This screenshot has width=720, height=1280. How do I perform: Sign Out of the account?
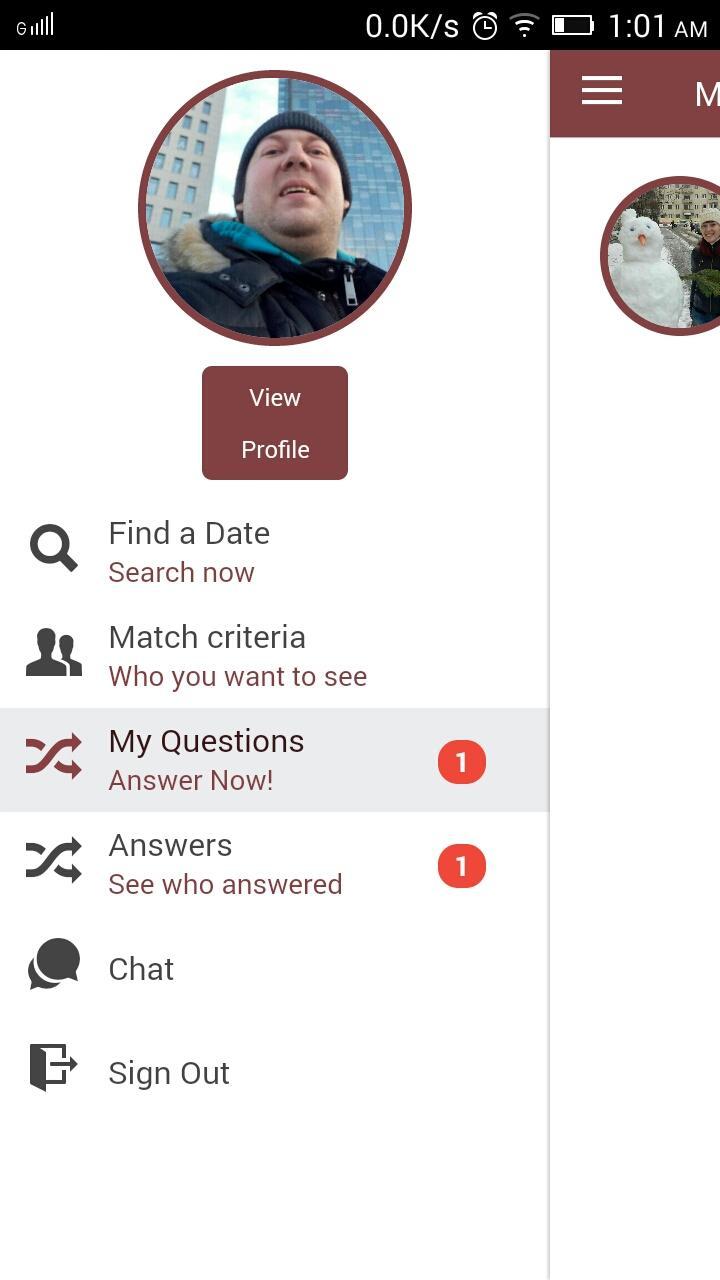coord(168,1072)
